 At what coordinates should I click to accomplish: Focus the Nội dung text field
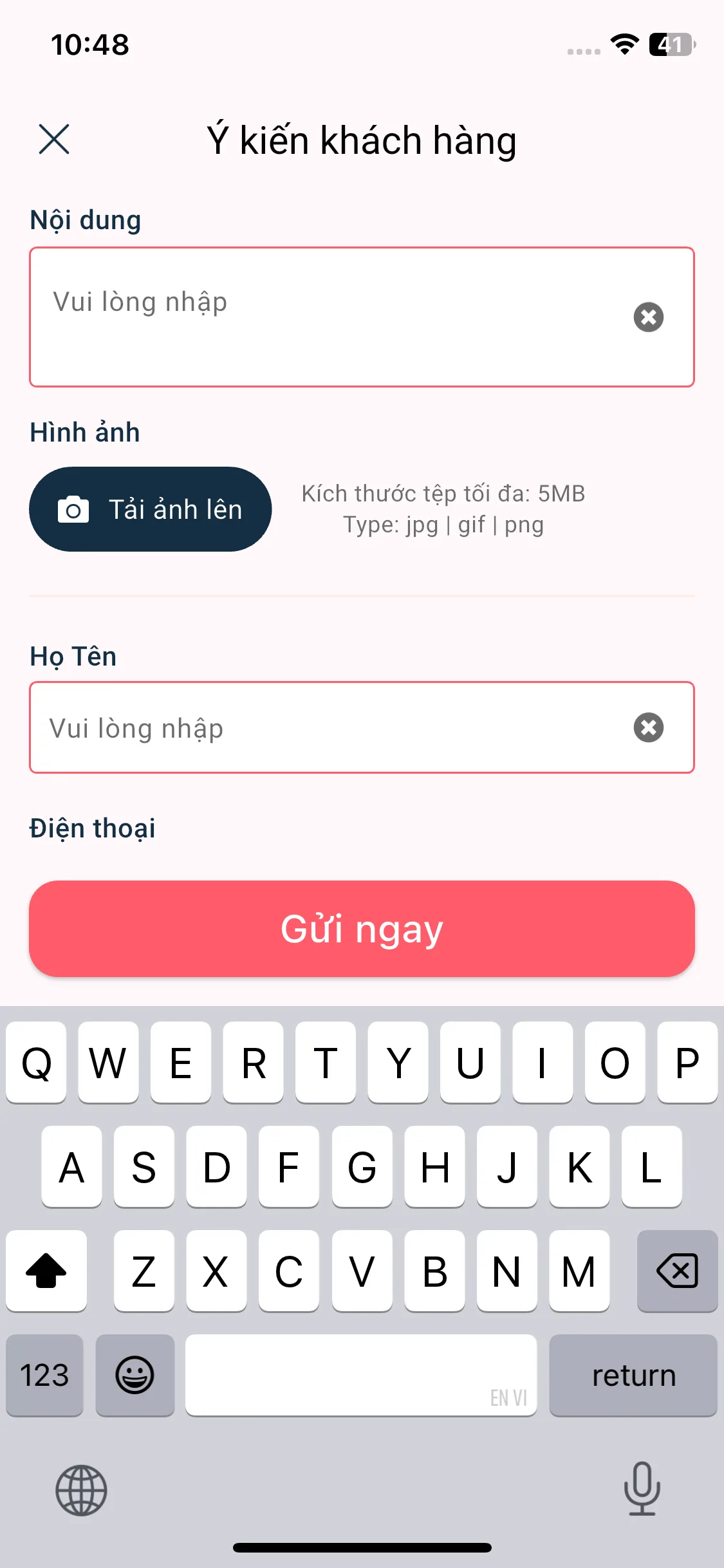click(x=322, y=317)
